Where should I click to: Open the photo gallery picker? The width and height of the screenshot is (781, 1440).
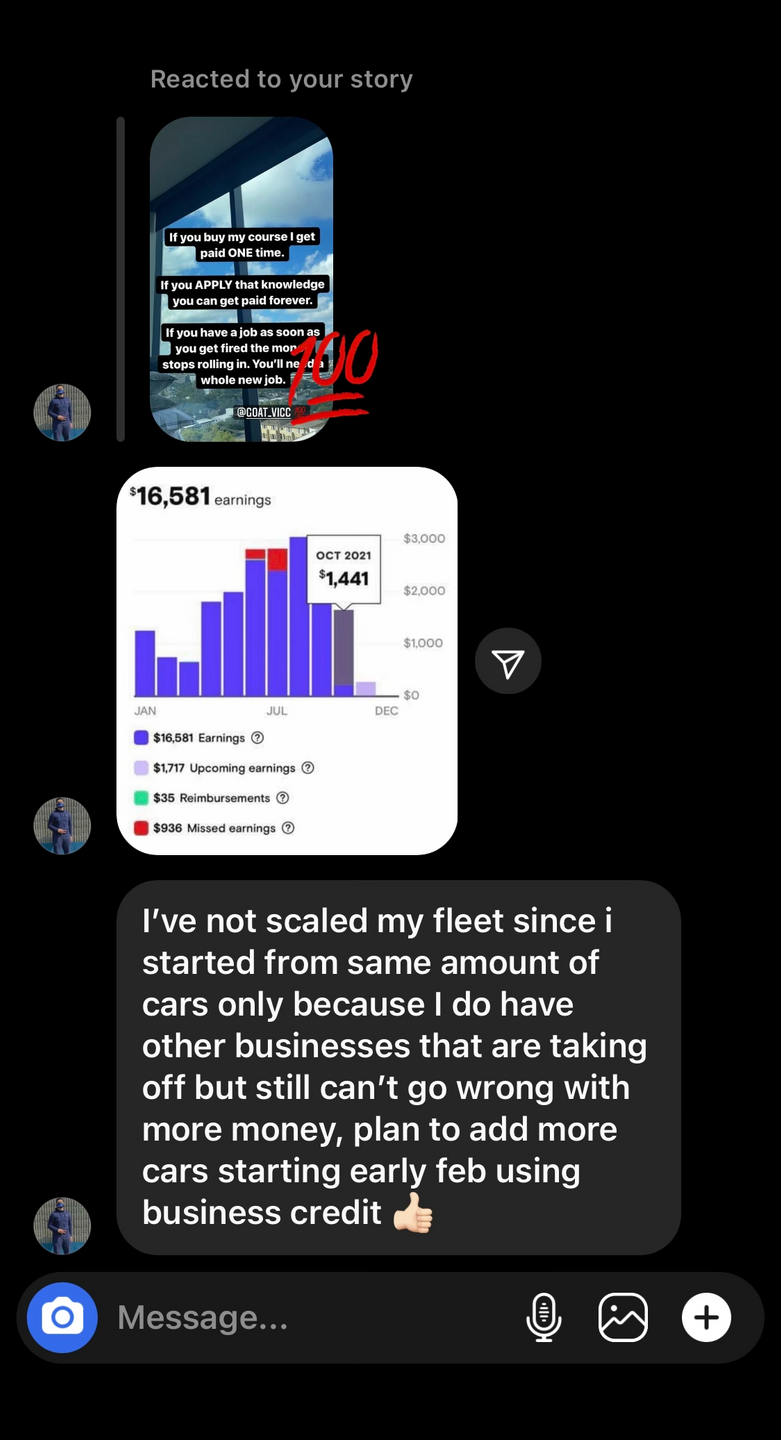[x=623, y=1317]
